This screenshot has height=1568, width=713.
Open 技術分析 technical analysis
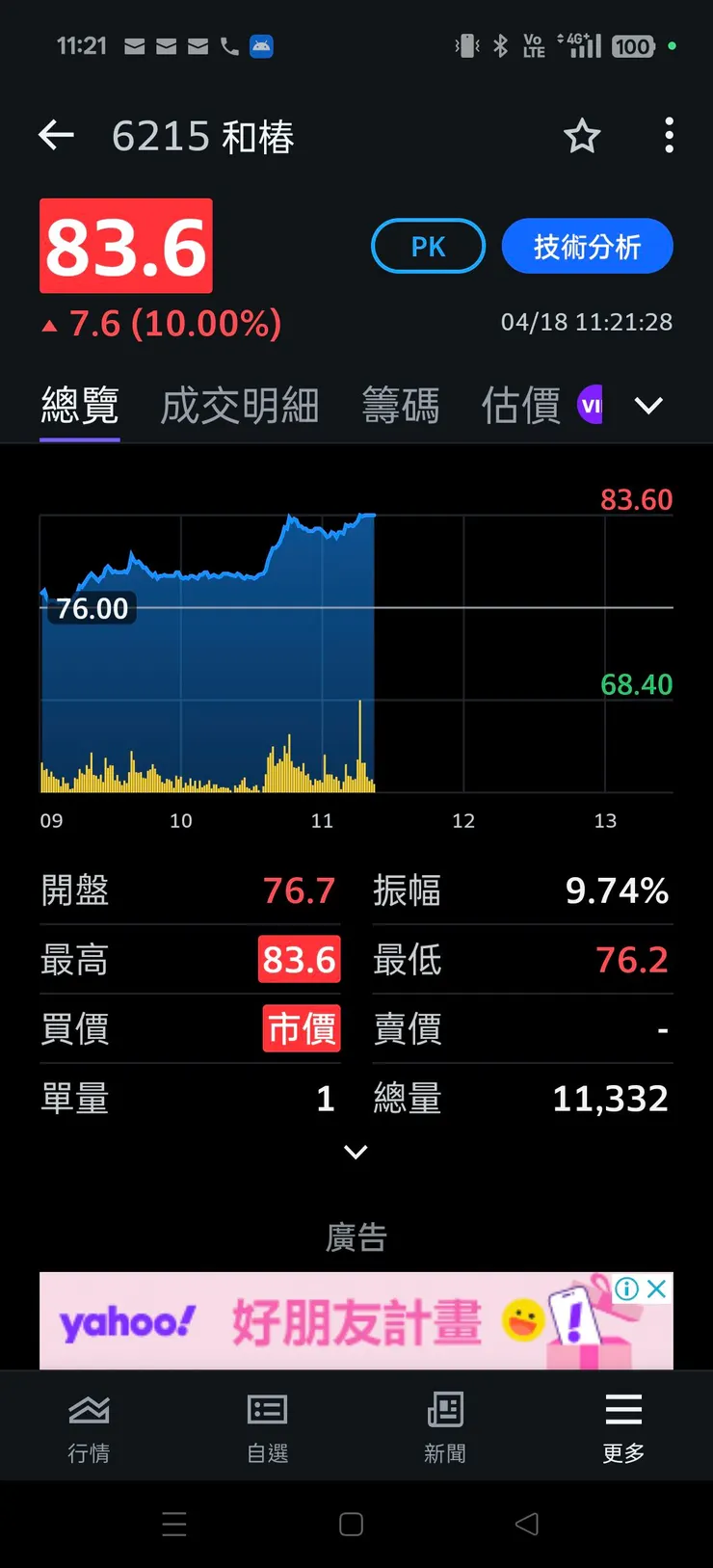coord(587,246)
